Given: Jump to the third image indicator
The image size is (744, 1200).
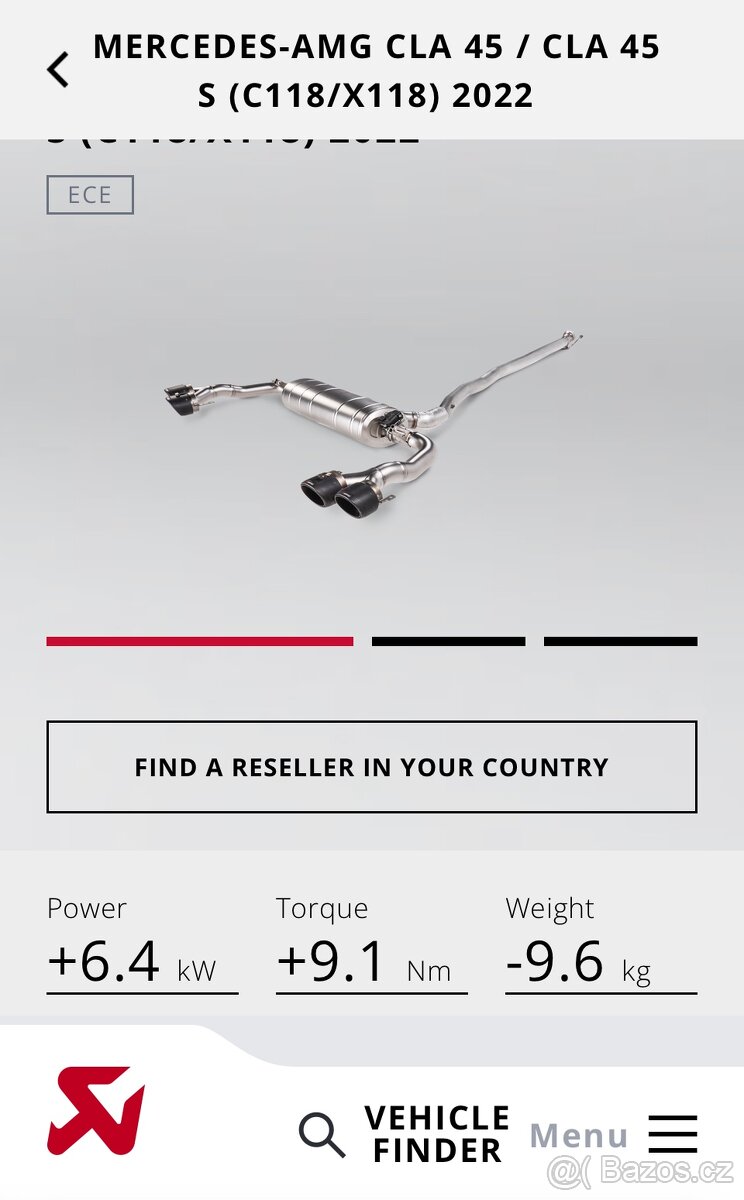Looking at the screenshot, I should (x=620, y=641).
